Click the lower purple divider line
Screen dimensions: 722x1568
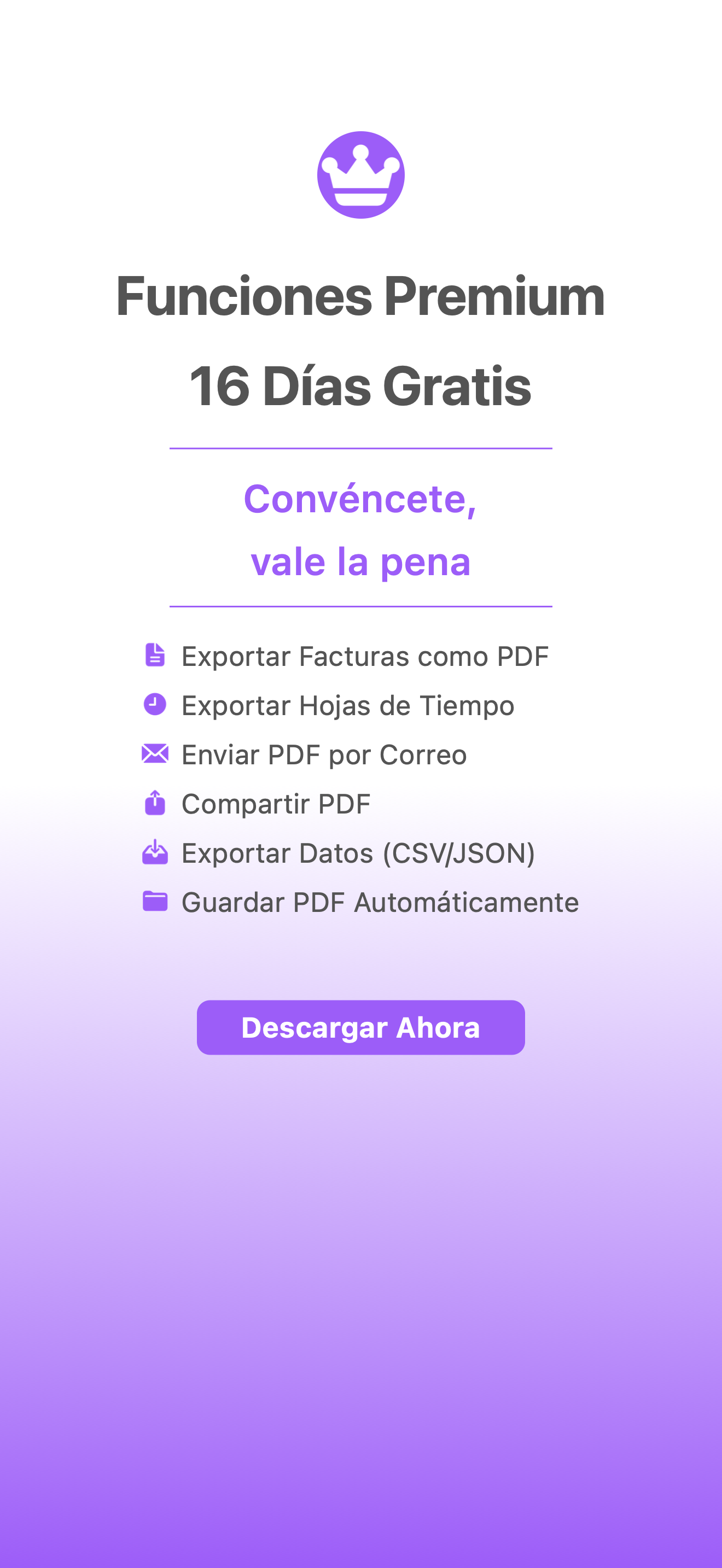click(x=360, y=606)
